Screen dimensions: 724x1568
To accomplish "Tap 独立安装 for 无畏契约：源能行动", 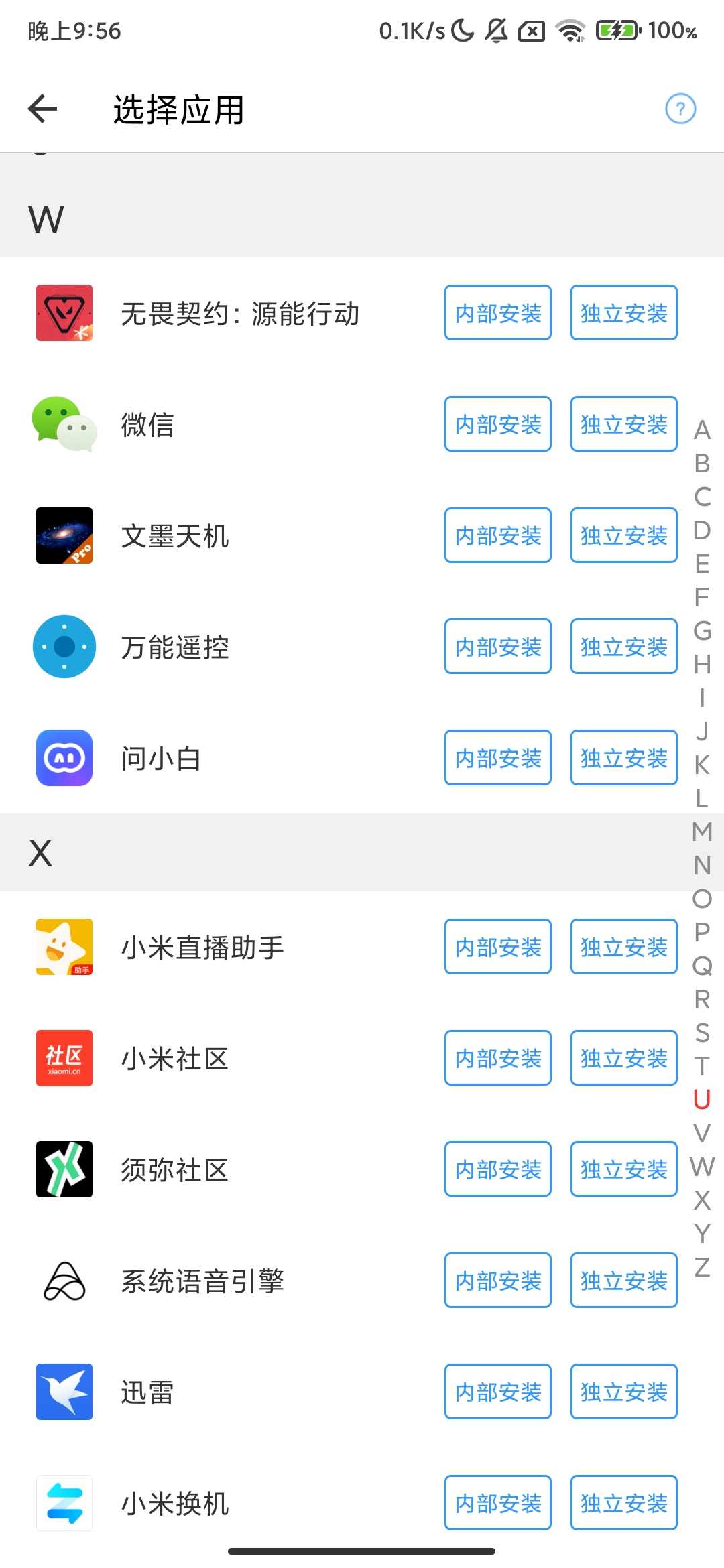I will [x=623, y=313].
